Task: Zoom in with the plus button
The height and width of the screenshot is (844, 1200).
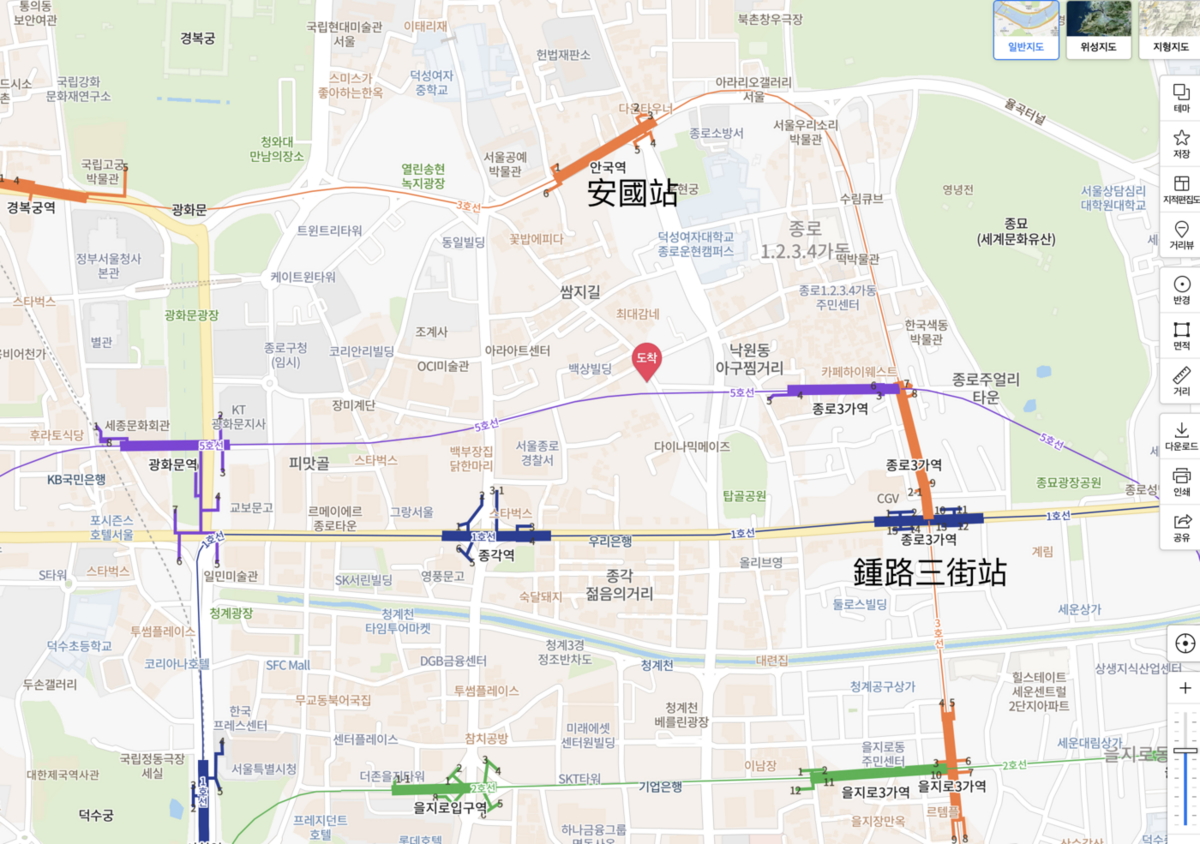Action: tap(1185, 689)
